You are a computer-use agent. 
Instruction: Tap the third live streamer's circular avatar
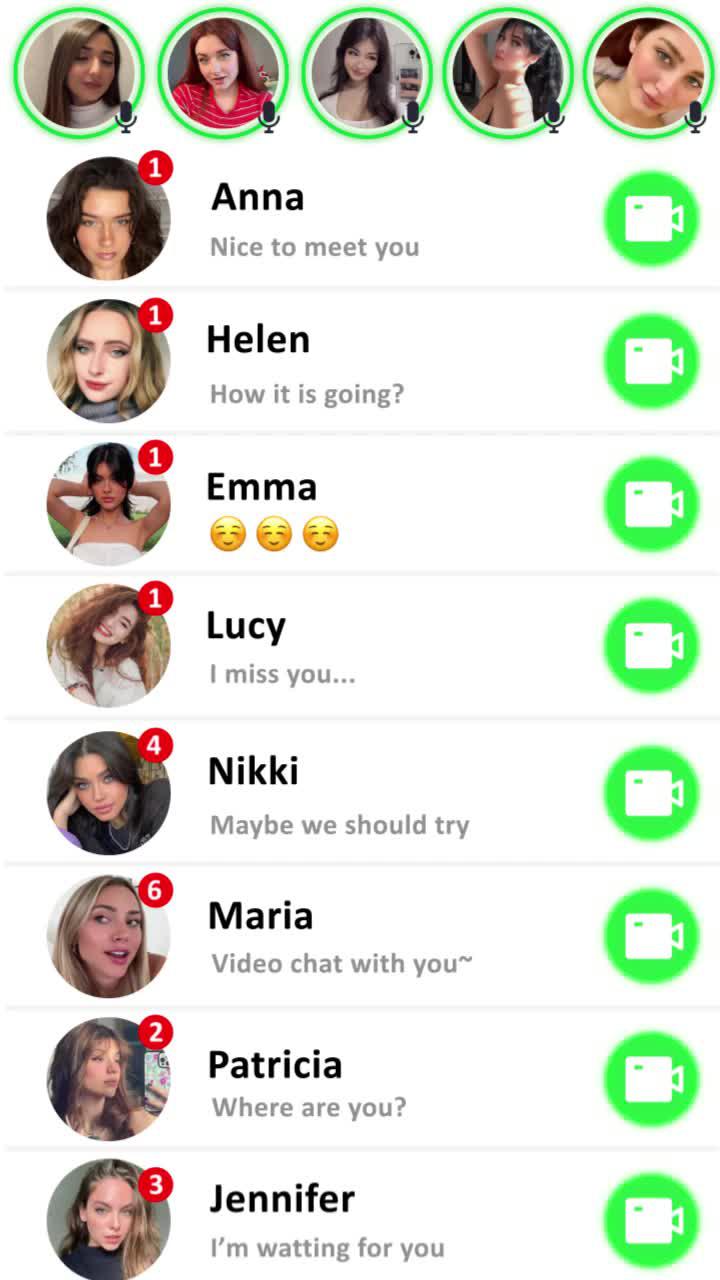[366, 72]
